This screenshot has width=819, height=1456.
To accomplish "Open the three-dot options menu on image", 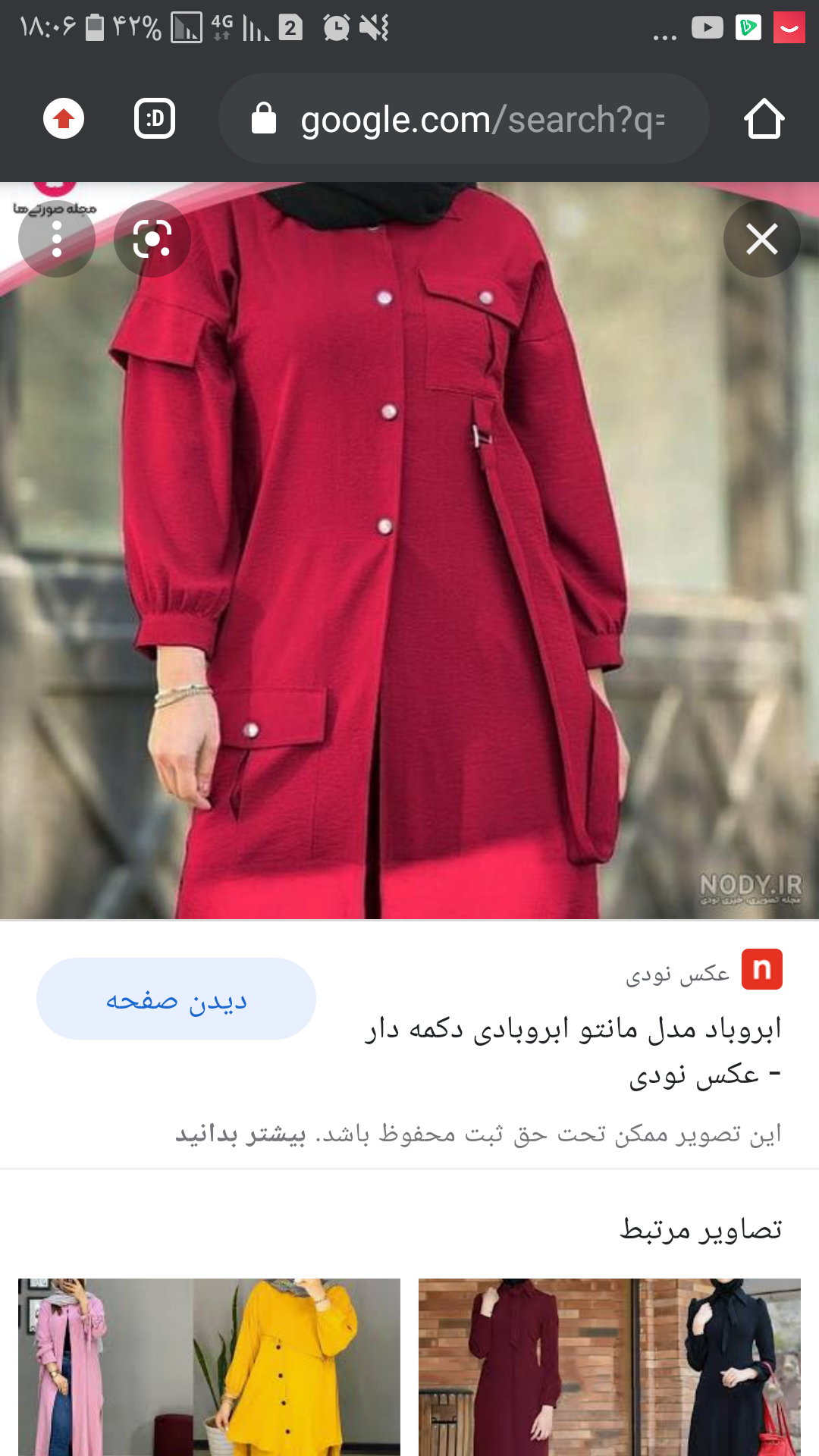I will tap(57, 240).
